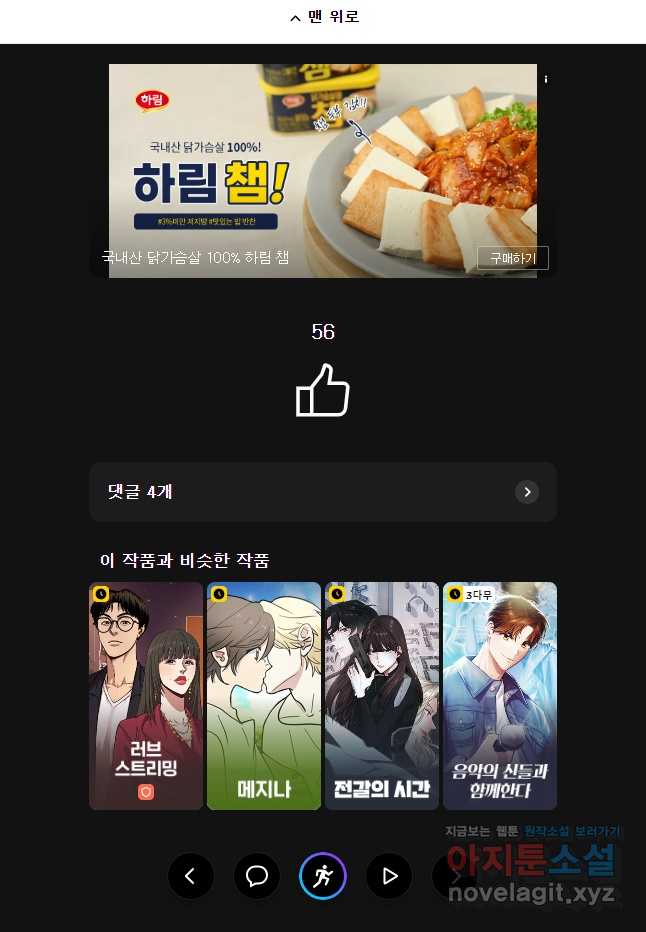Open the 댓글 4개 comments row
Viewport: 646px width, 932px height.
322,492
